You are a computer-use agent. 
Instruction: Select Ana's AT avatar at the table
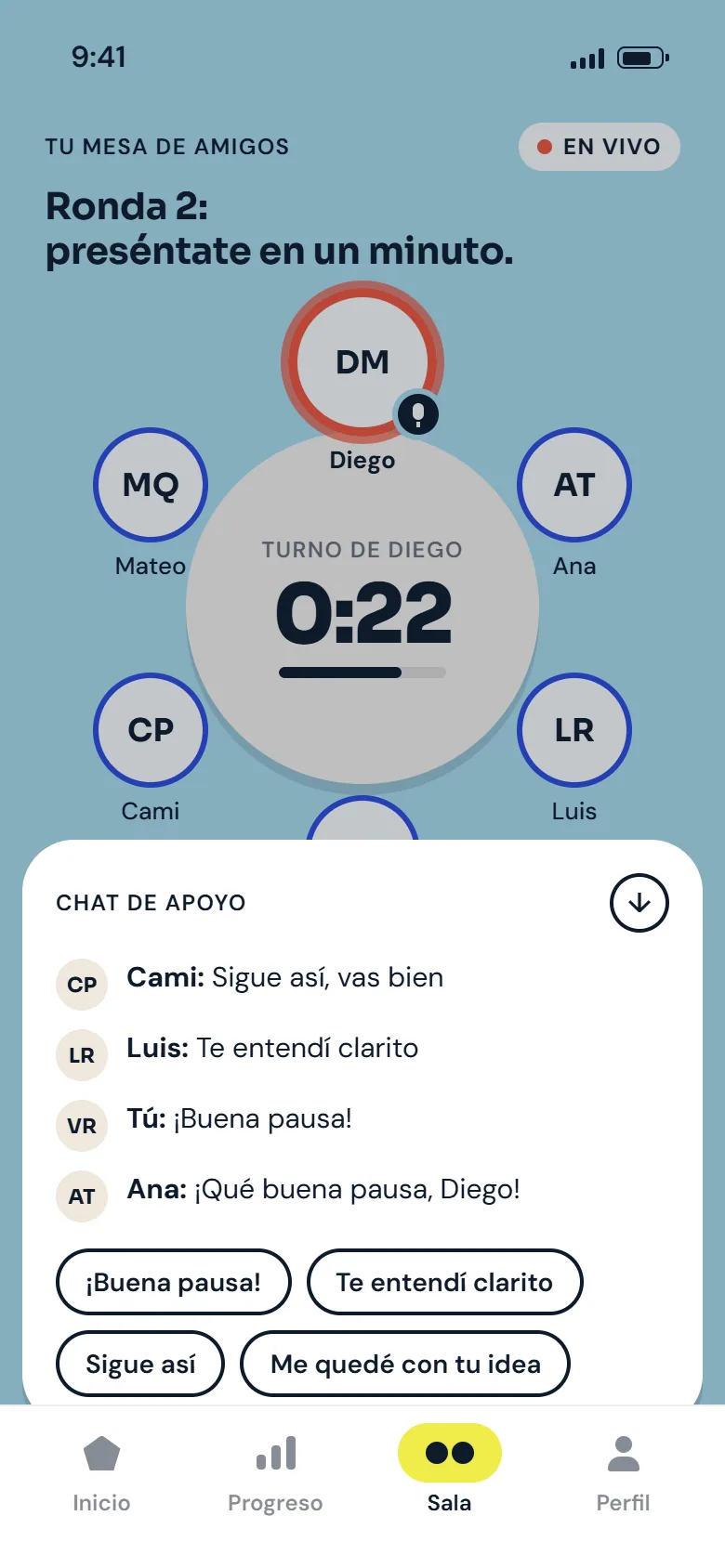[x=574, y=485]
